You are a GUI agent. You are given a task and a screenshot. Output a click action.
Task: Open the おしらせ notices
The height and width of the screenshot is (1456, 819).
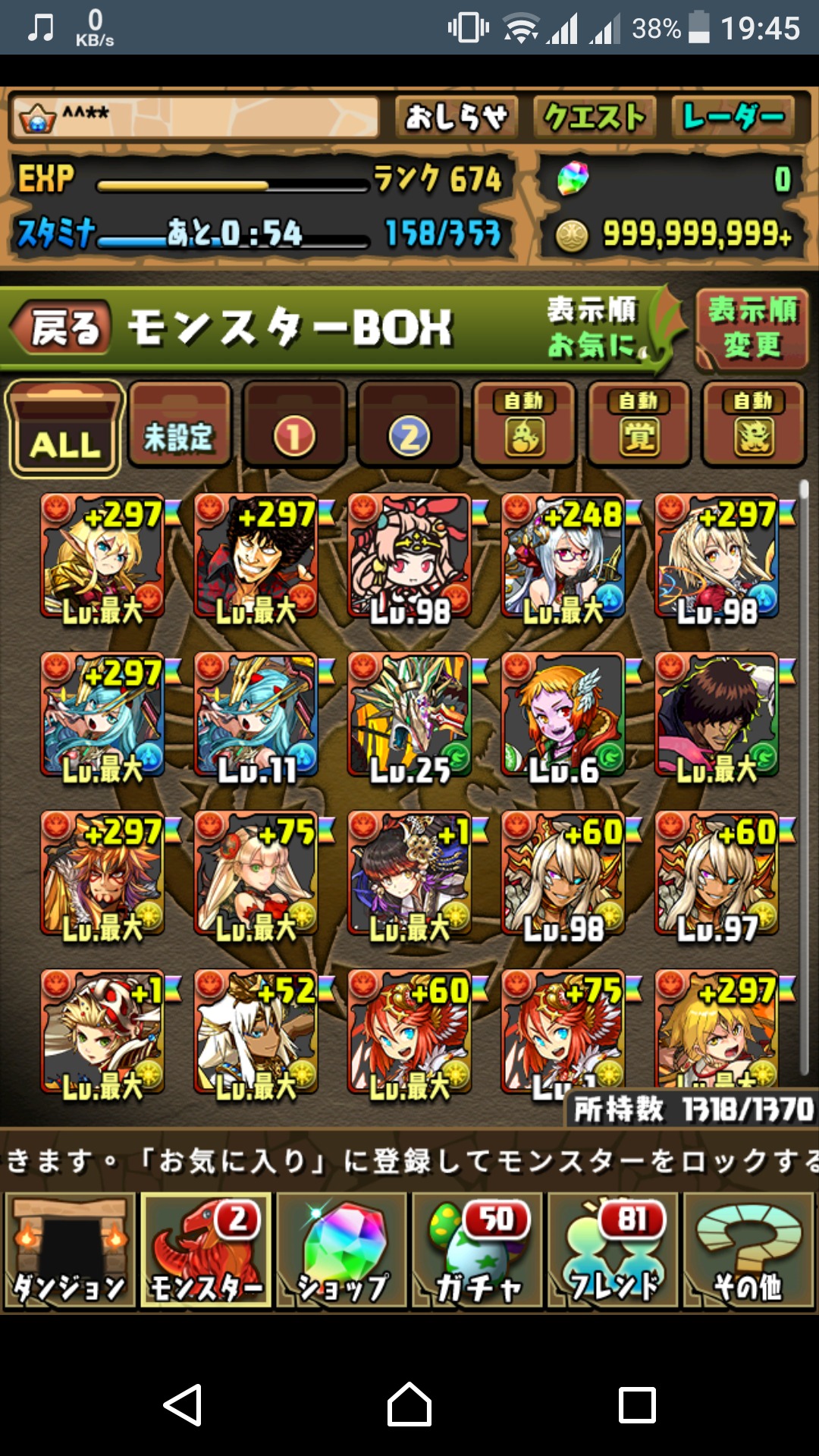coord(457,118)
